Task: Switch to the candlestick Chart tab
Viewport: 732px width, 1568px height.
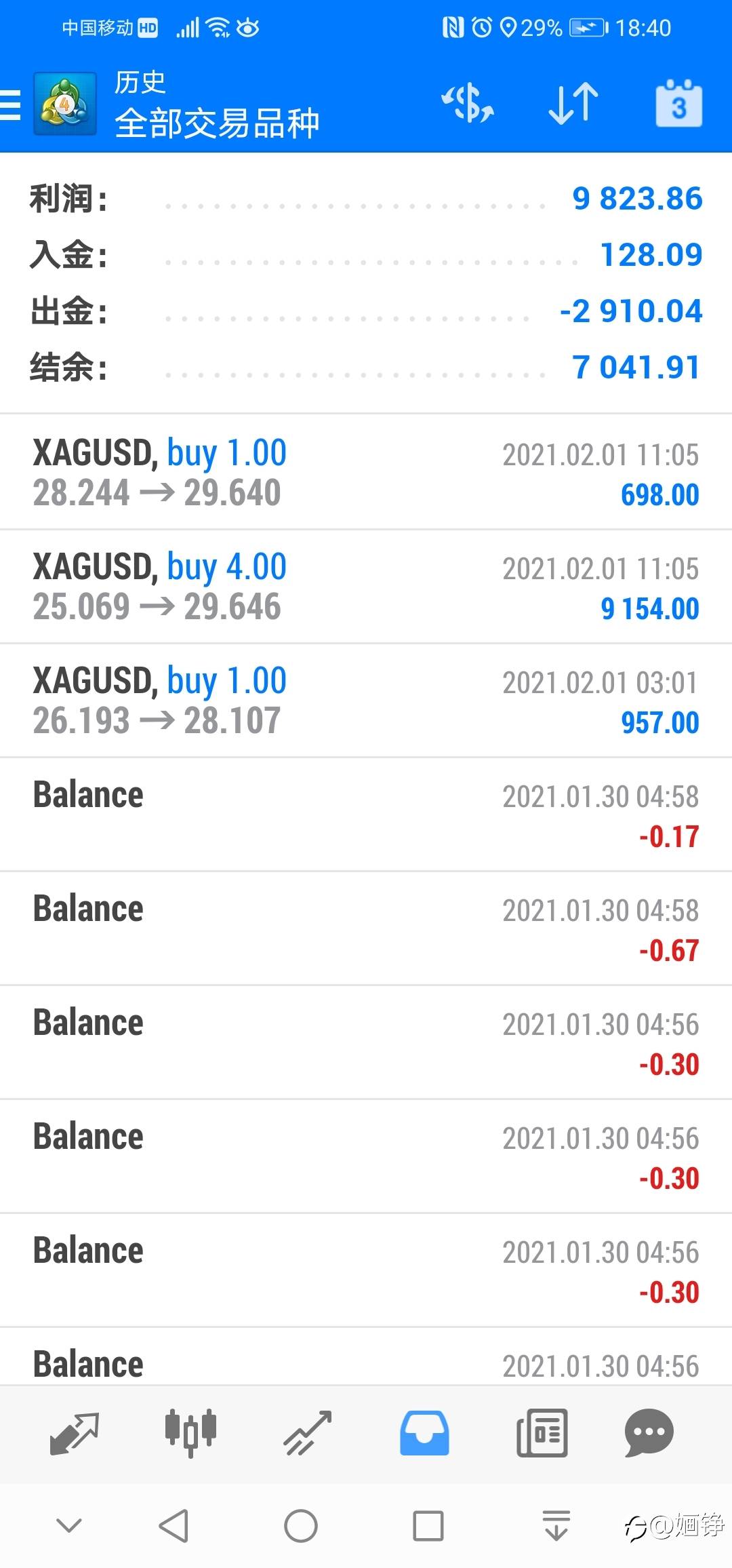Action: click(190, 1432)
